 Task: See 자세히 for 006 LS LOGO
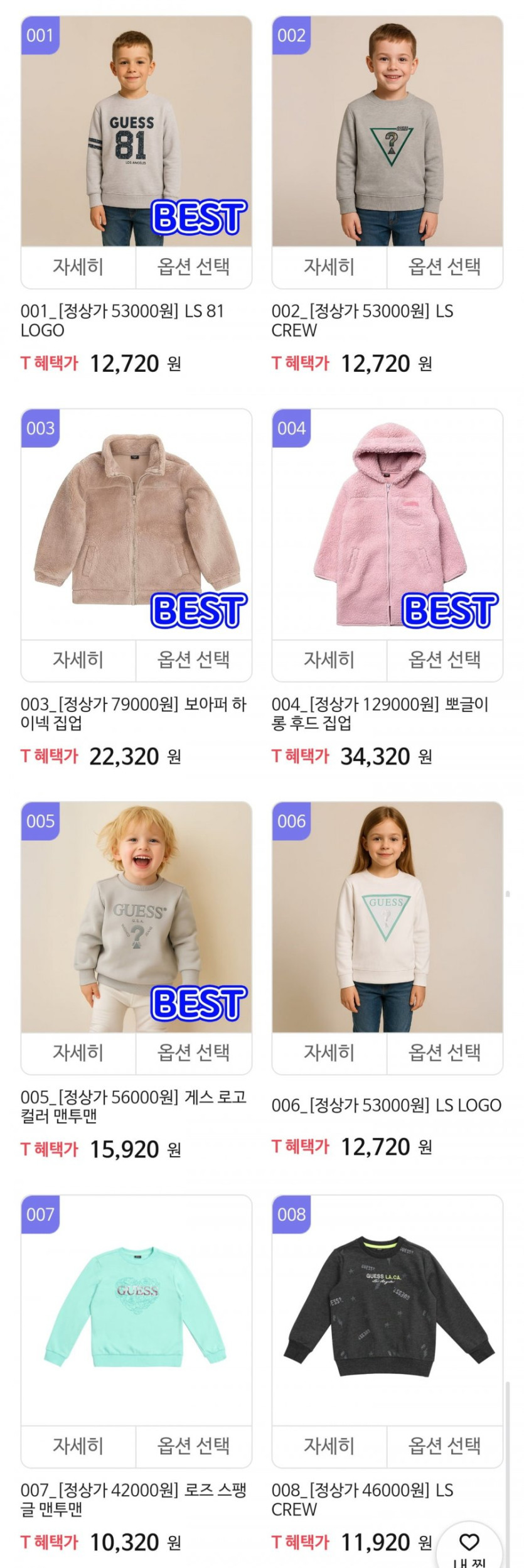329,1053
